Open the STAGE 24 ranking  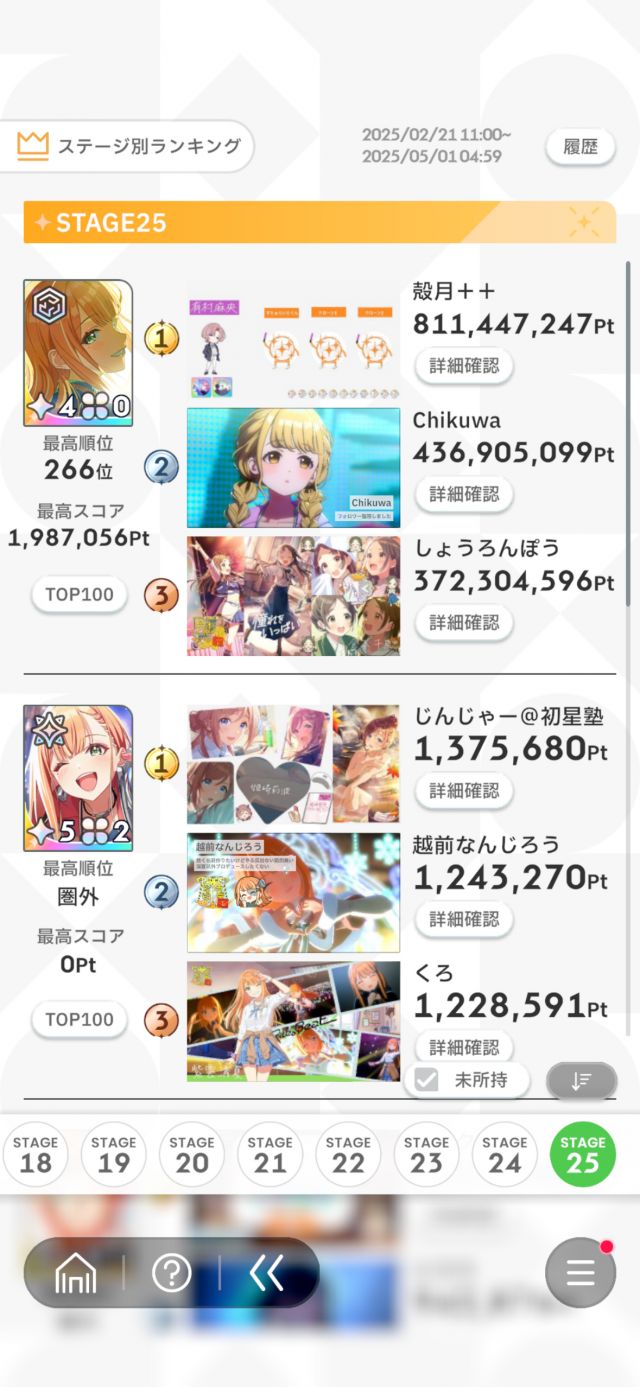coord(504,1154)
